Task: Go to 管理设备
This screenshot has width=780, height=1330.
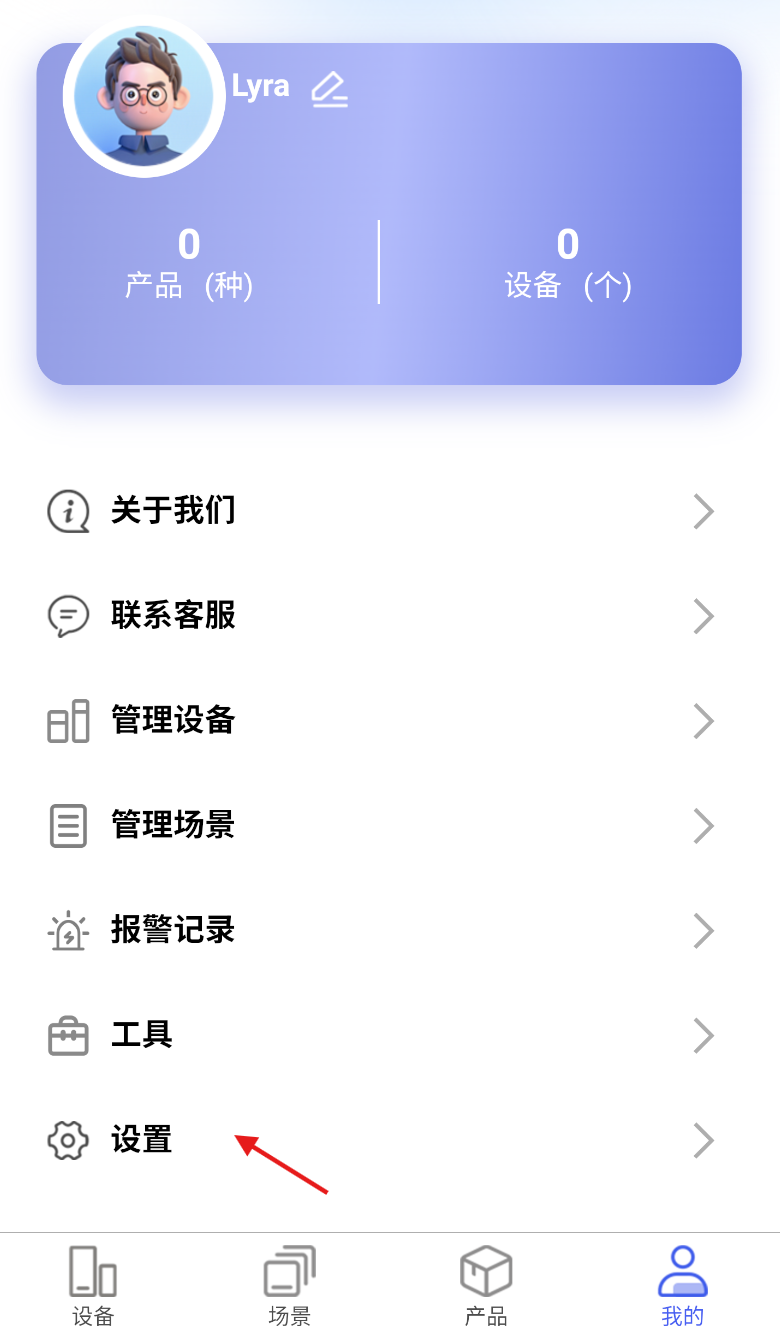Action: click(x=390, y=721)
